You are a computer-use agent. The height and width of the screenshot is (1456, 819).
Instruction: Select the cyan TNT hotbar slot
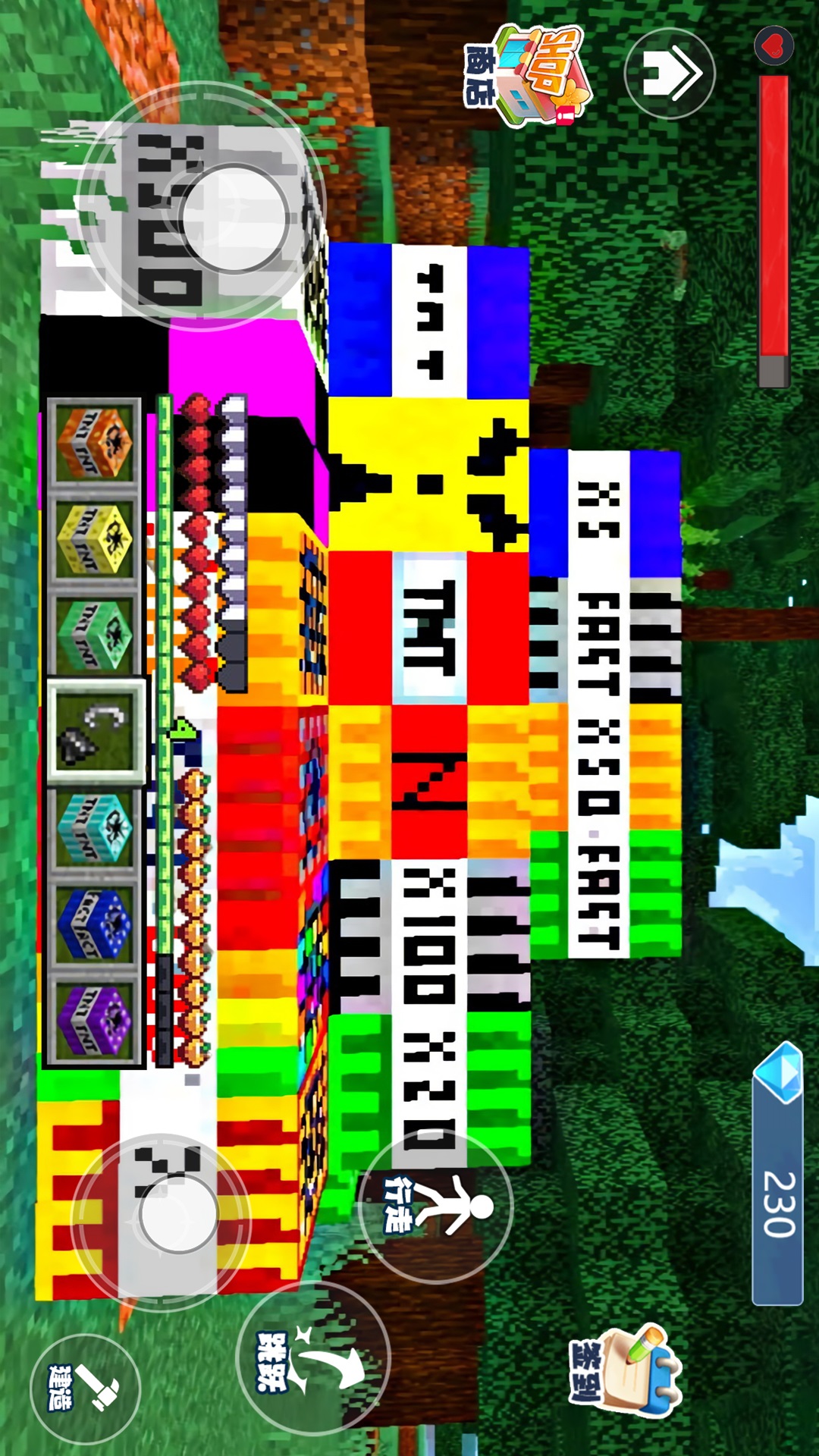coord(95,829)
